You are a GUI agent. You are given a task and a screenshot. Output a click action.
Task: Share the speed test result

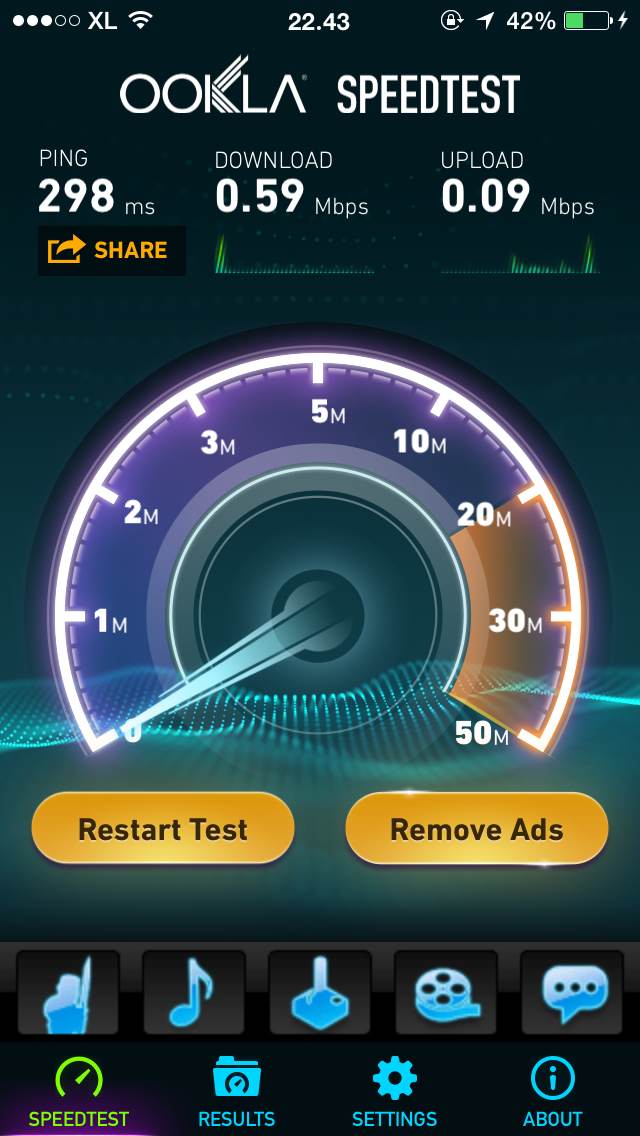111,250
